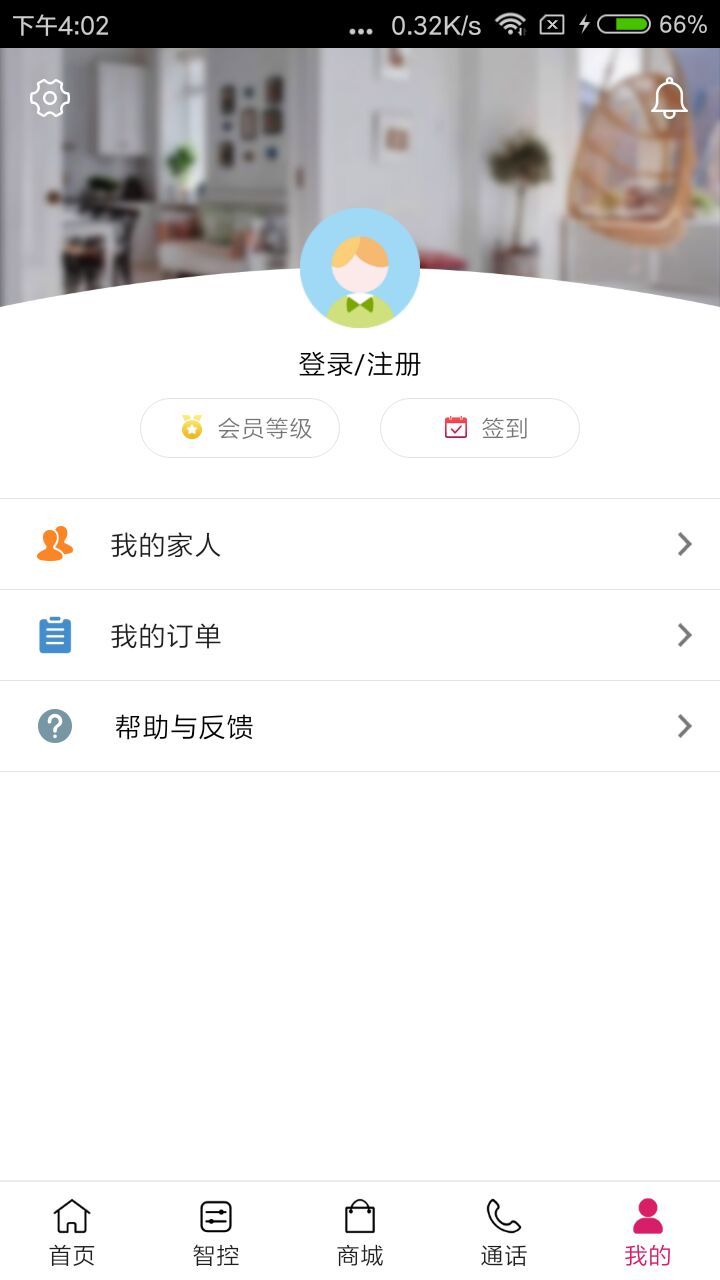
Task: Expand the 帮助与反馈 row chevron
Action: click(684, 726)
